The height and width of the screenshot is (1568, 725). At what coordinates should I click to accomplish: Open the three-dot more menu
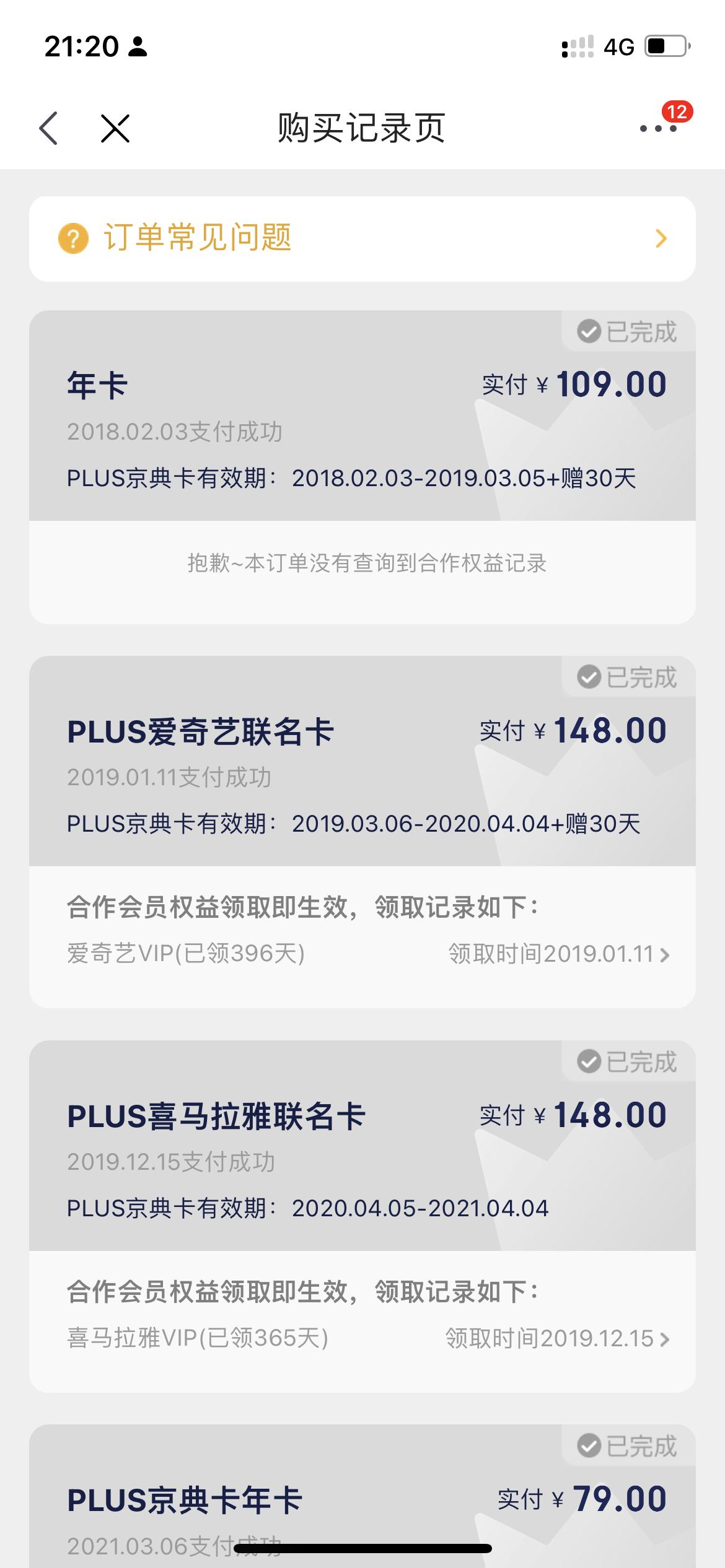[658, 129]
